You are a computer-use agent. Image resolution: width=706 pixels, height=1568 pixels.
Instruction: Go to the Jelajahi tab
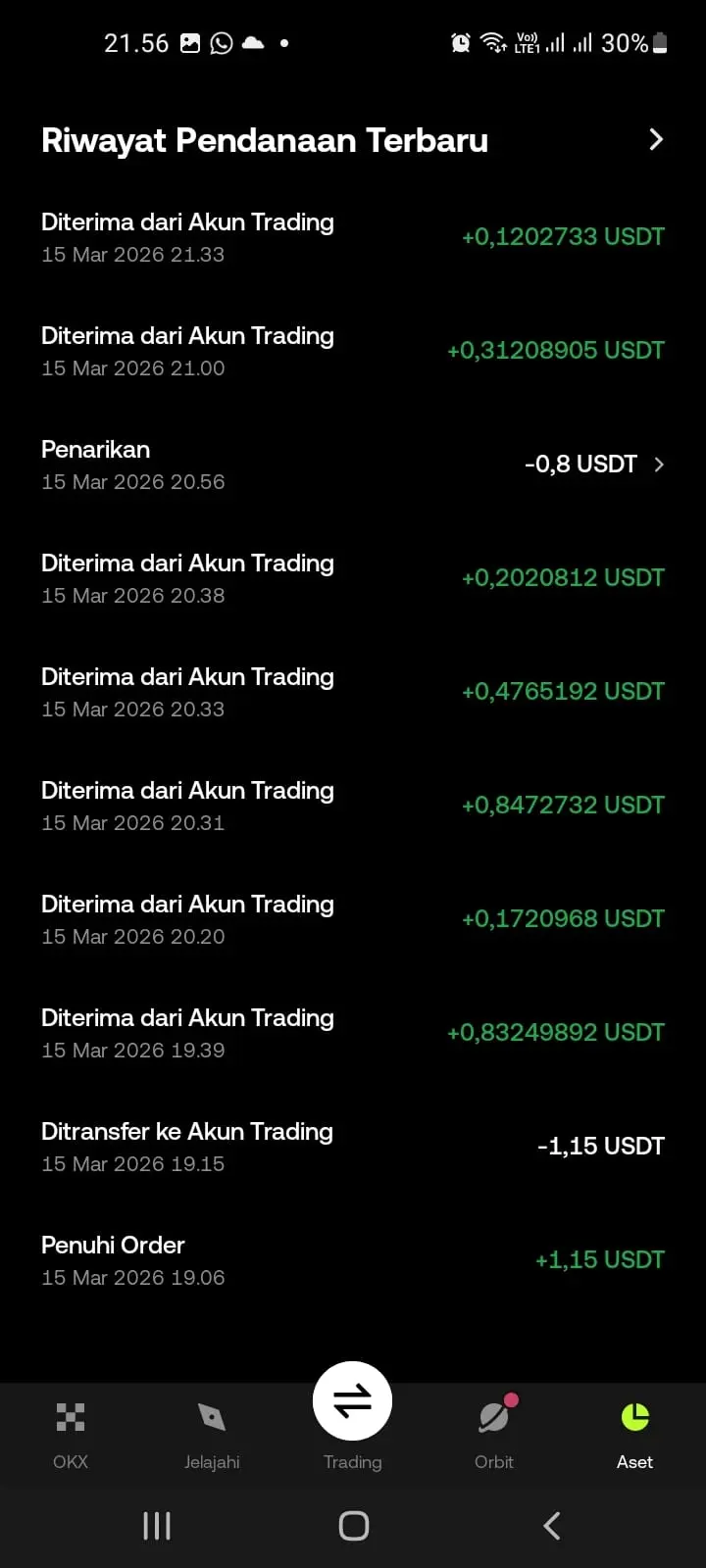212,1434
